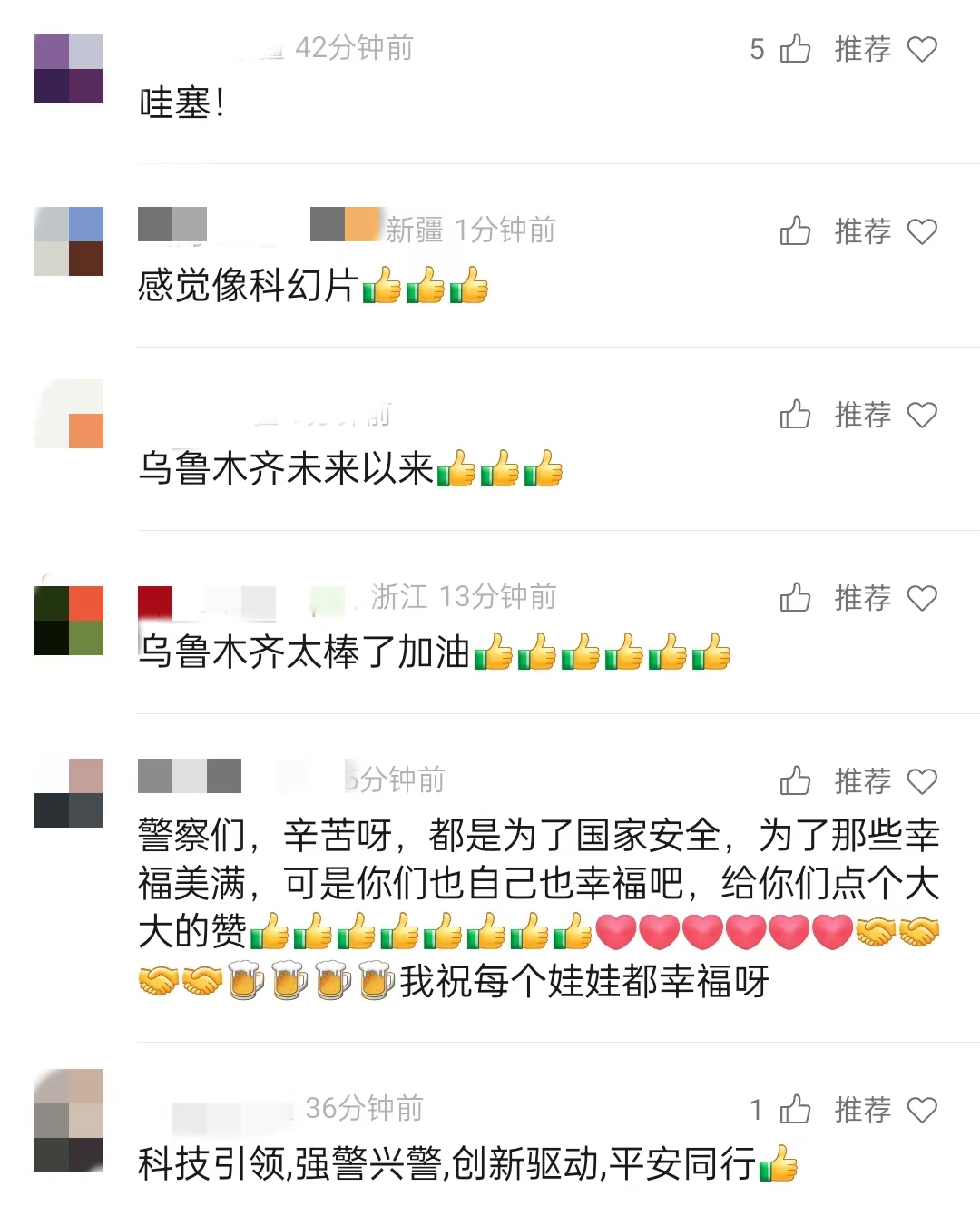The width and height of the screenshot is (980, 1216).
Task: Open avatar of '哇塞!' commenter
Action: click(69, 69)
